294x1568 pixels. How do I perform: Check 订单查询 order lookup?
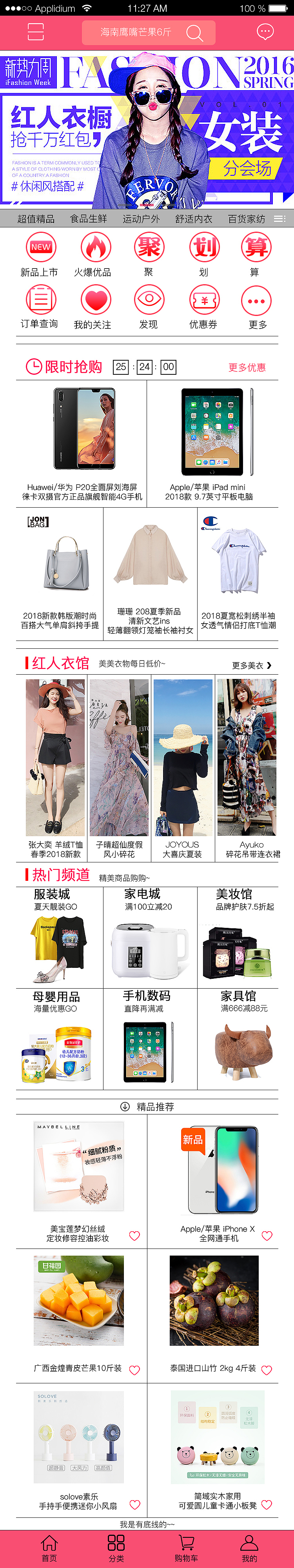(40, 307)
